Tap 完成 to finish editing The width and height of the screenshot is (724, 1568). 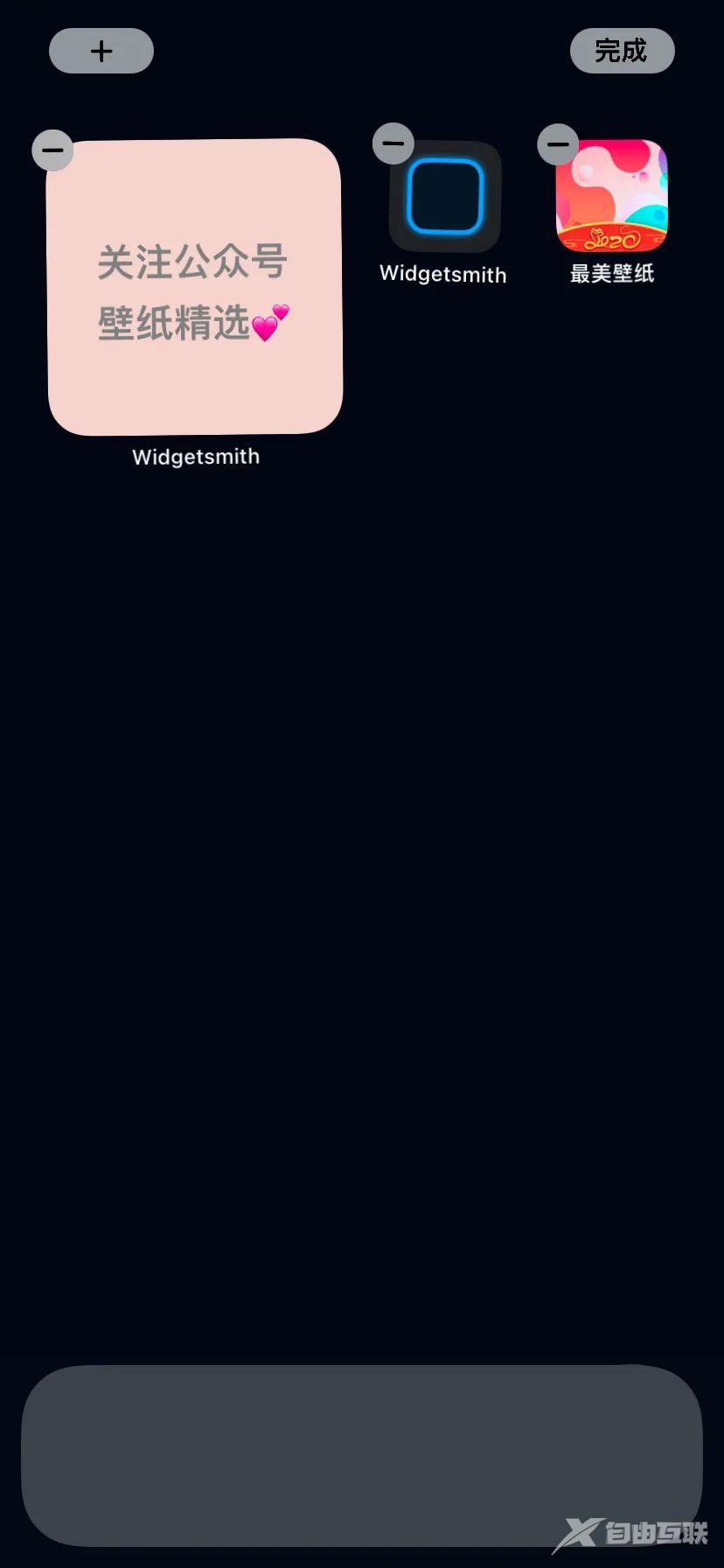[622, 51]
